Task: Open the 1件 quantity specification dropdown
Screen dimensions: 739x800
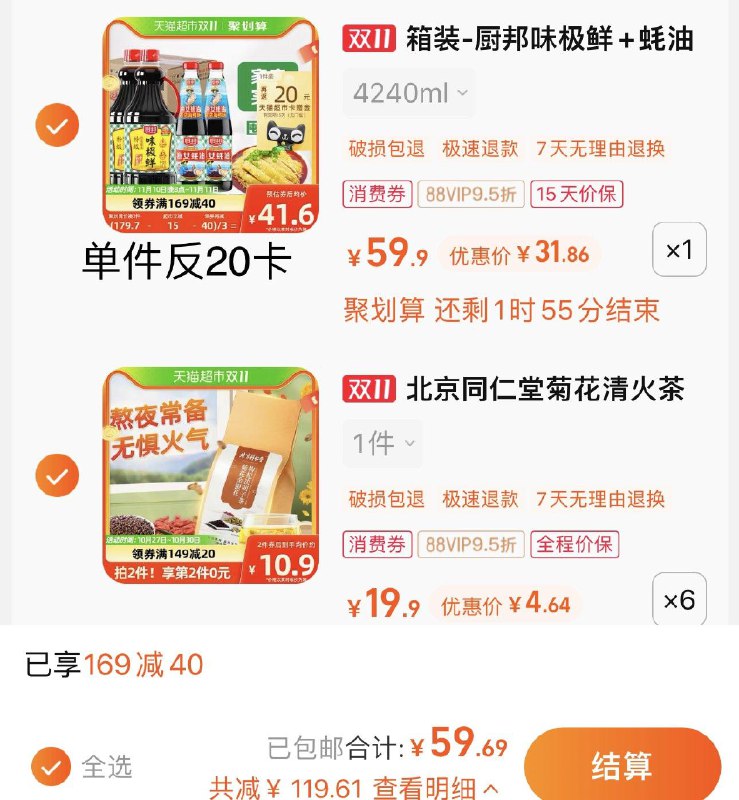Action: tap(383, 440)
